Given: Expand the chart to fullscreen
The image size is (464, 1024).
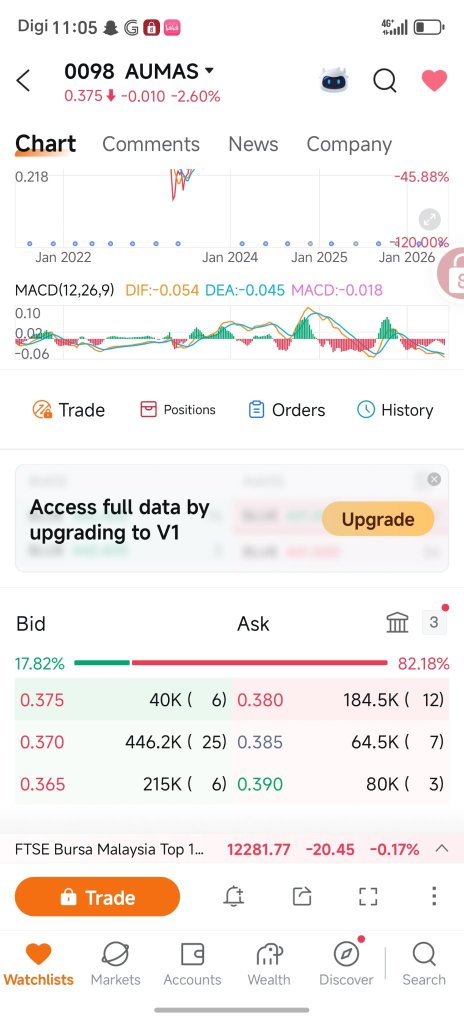Looking at the screenshot, I should click(x=429, y=219).
